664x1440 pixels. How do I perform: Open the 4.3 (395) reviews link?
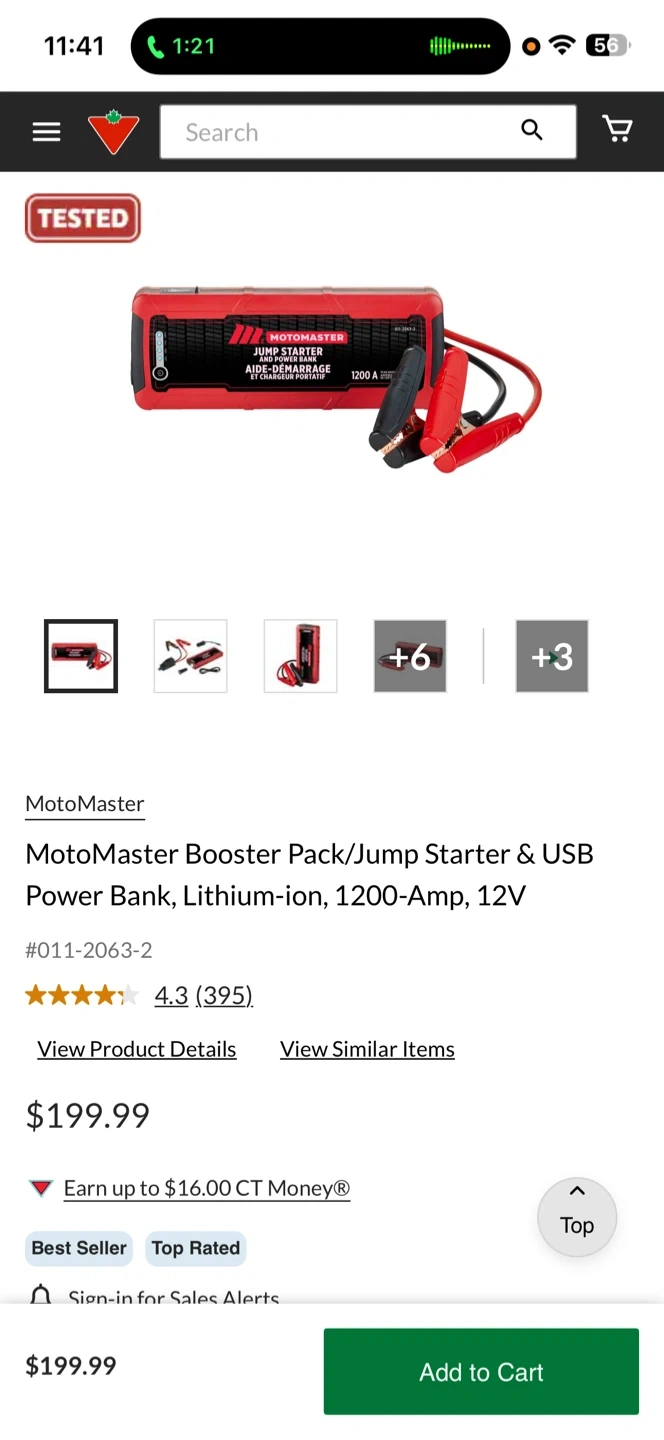[x=203, y=995]
